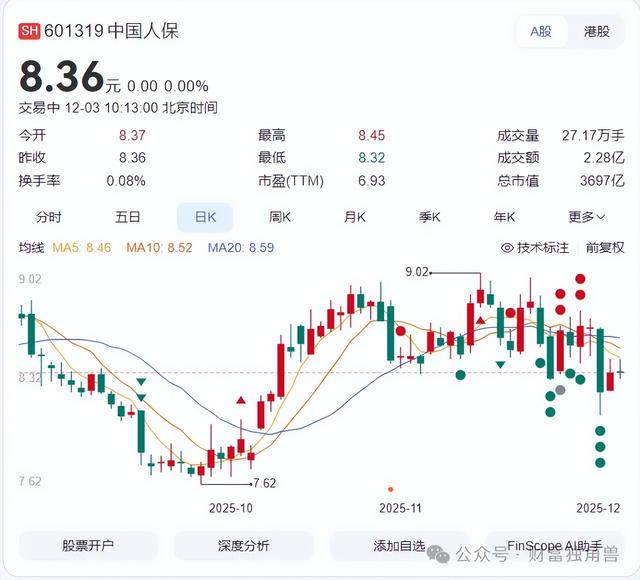The width and height of the screenshot is (640, 580).
Task: Tap the 股票开户 button
Action: (88, 546)
